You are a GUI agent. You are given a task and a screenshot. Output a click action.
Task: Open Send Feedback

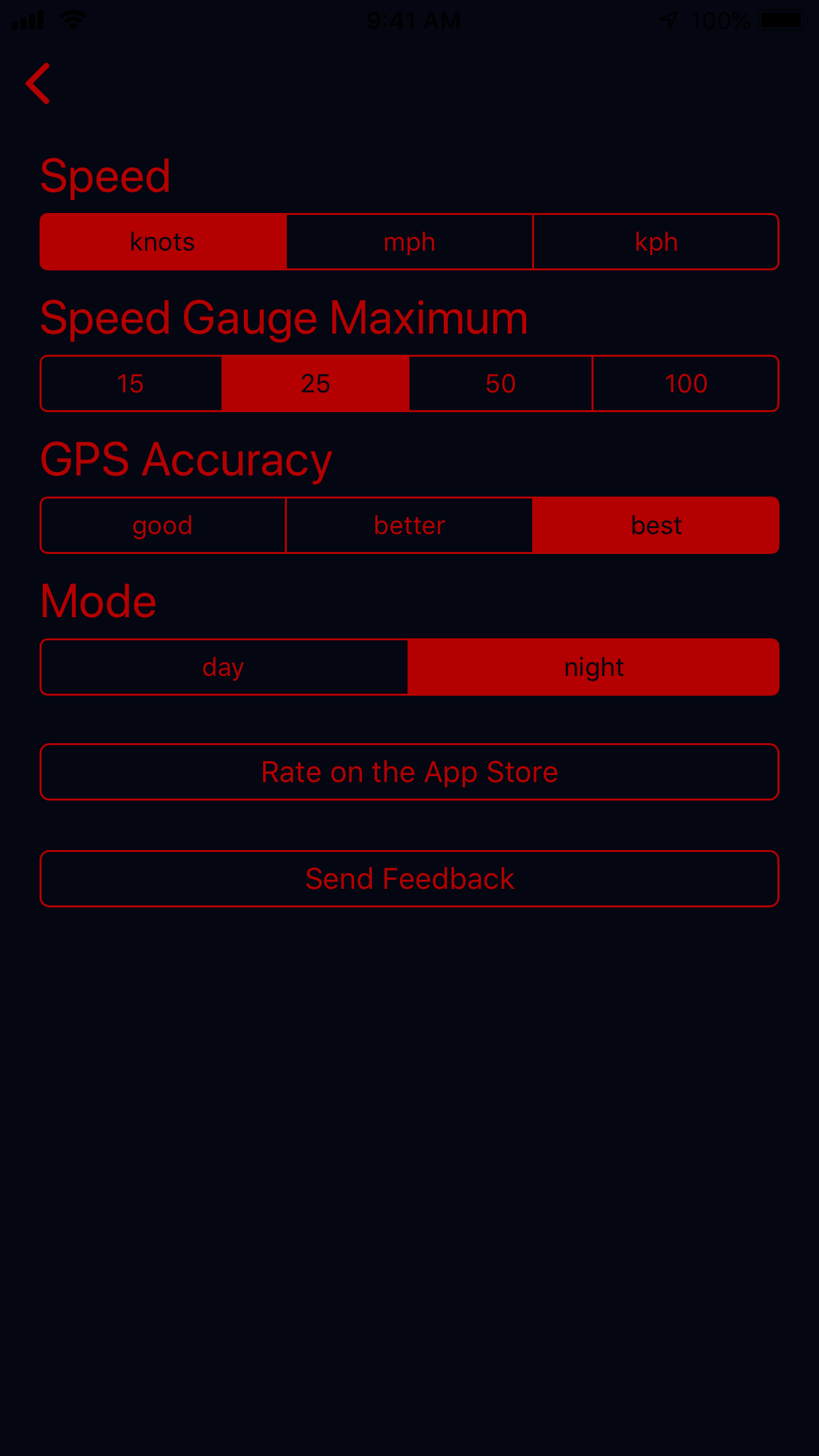pyautogui.click(x=409, y=878)
